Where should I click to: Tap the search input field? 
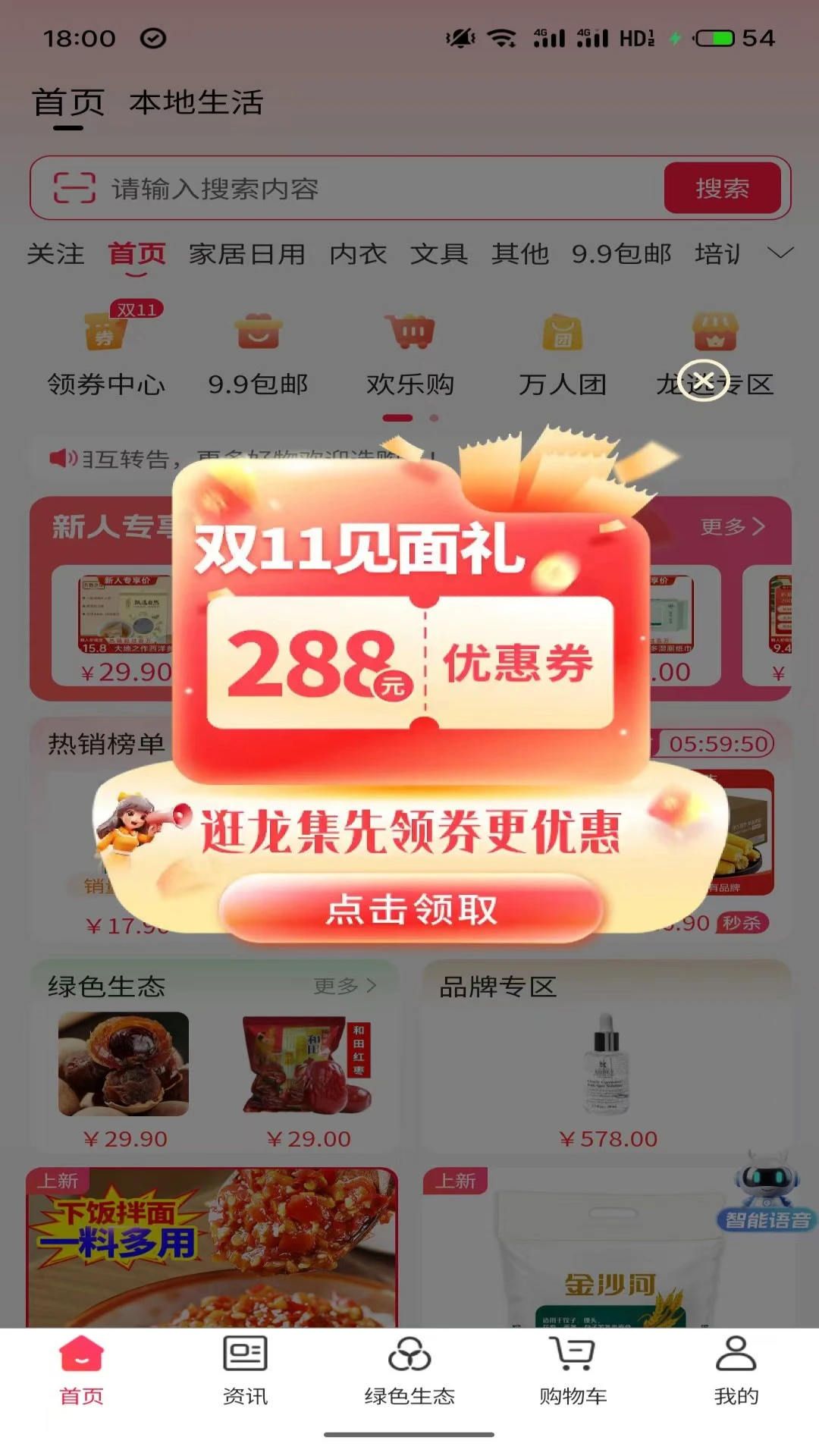pos(341,188)
